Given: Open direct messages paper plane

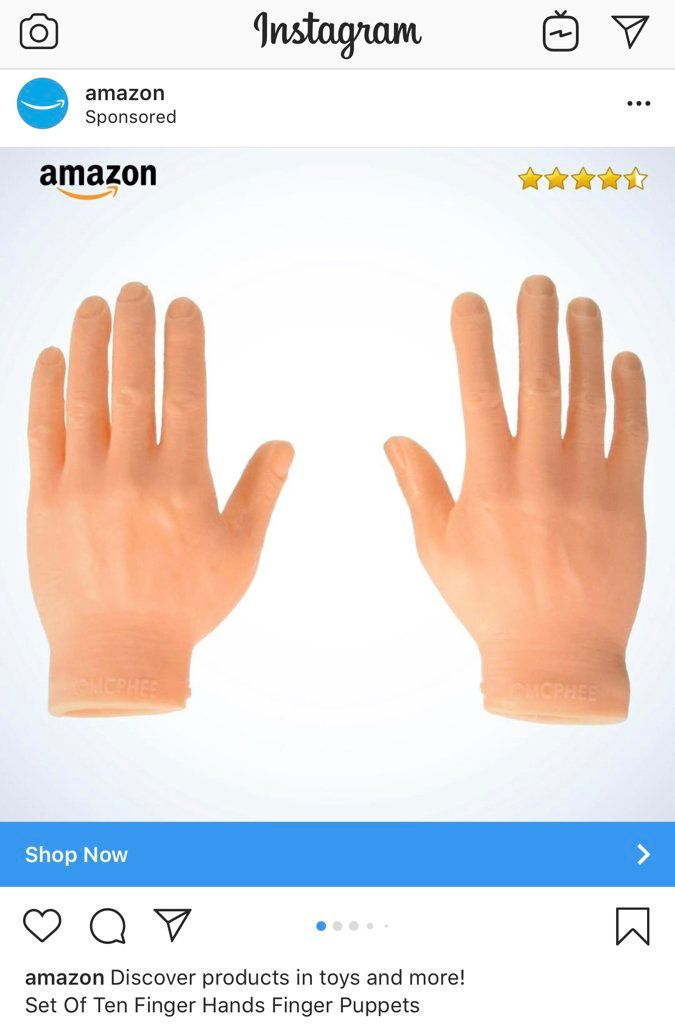Looking at the screenshot, I should tap(630, 32).
